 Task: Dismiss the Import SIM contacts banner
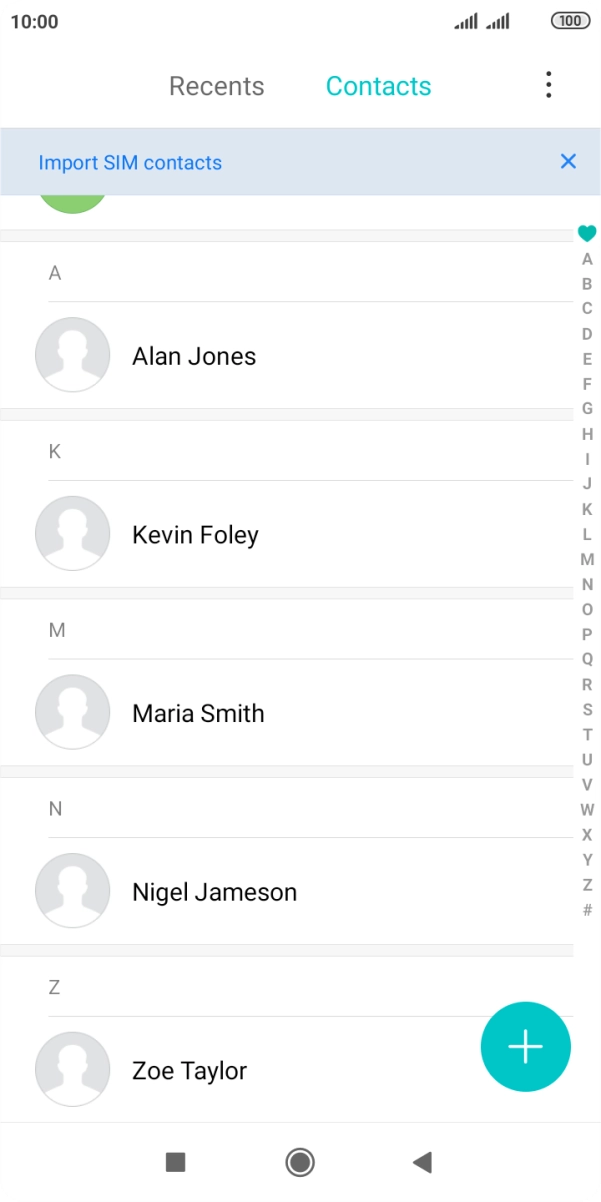tap(568, 161)
